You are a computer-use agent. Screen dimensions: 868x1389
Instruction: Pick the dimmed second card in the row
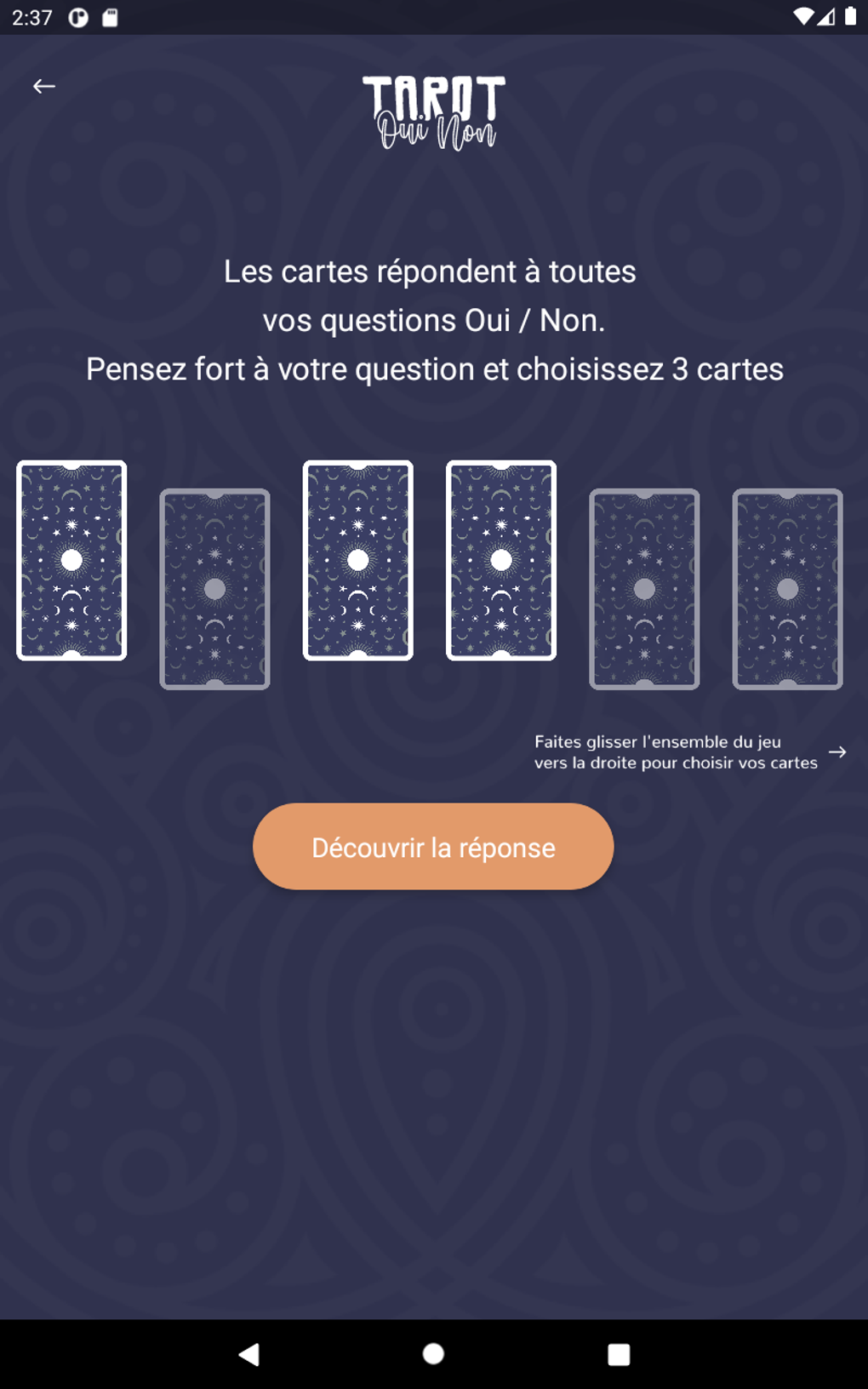[214, 589]
